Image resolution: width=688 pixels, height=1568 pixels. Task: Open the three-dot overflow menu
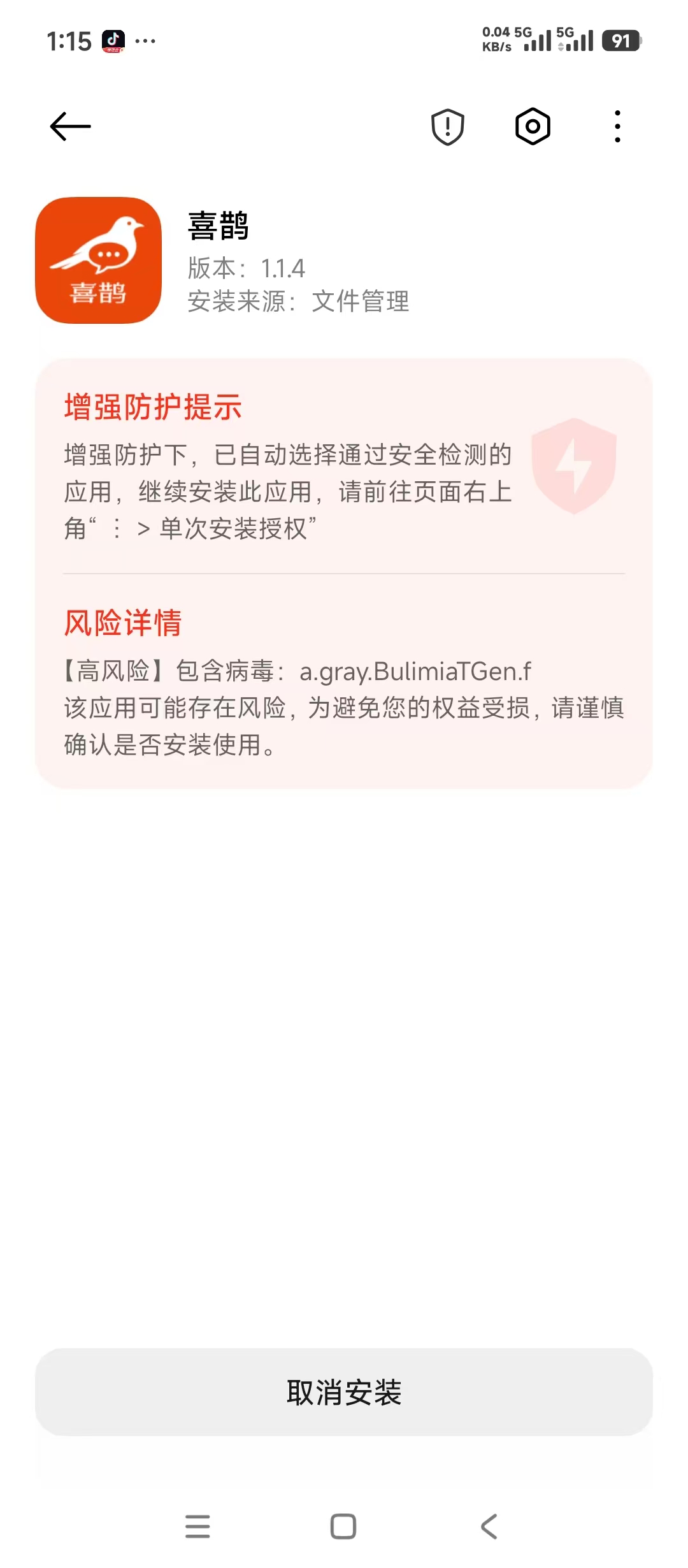click(617, 126)
